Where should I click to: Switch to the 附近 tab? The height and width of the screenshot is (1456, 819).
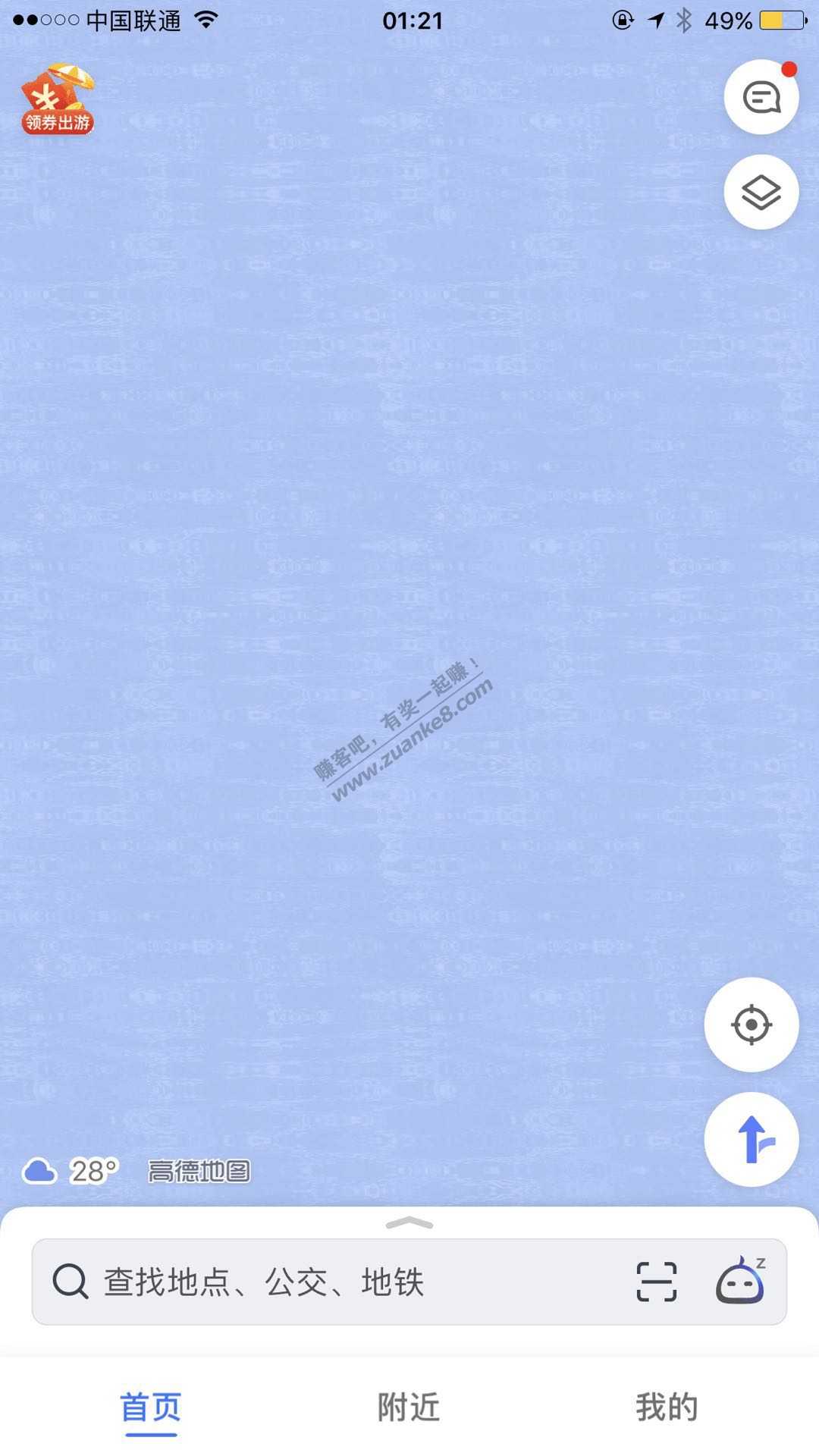[x=409, y=1407]
